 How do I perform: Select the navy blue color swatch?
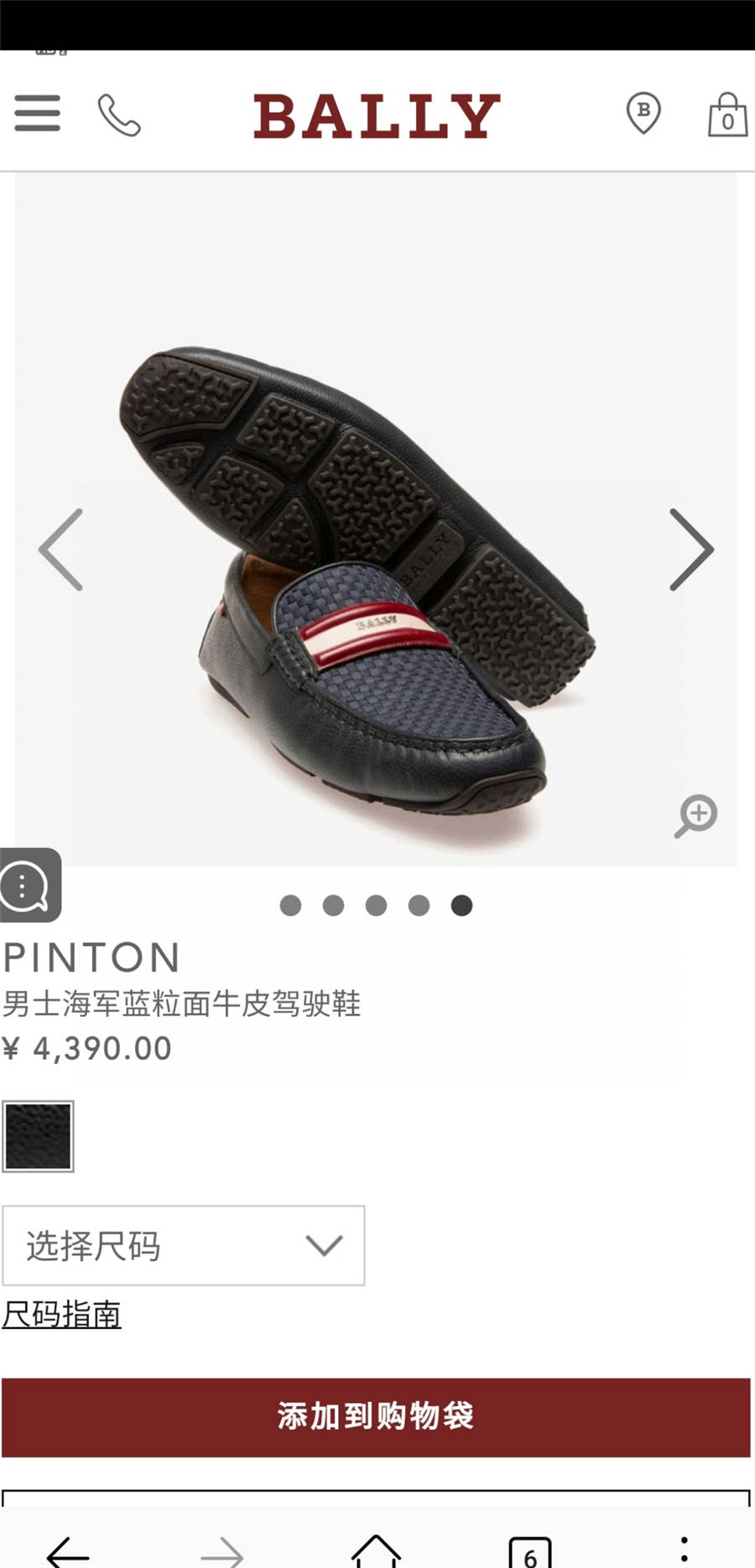39,1136
